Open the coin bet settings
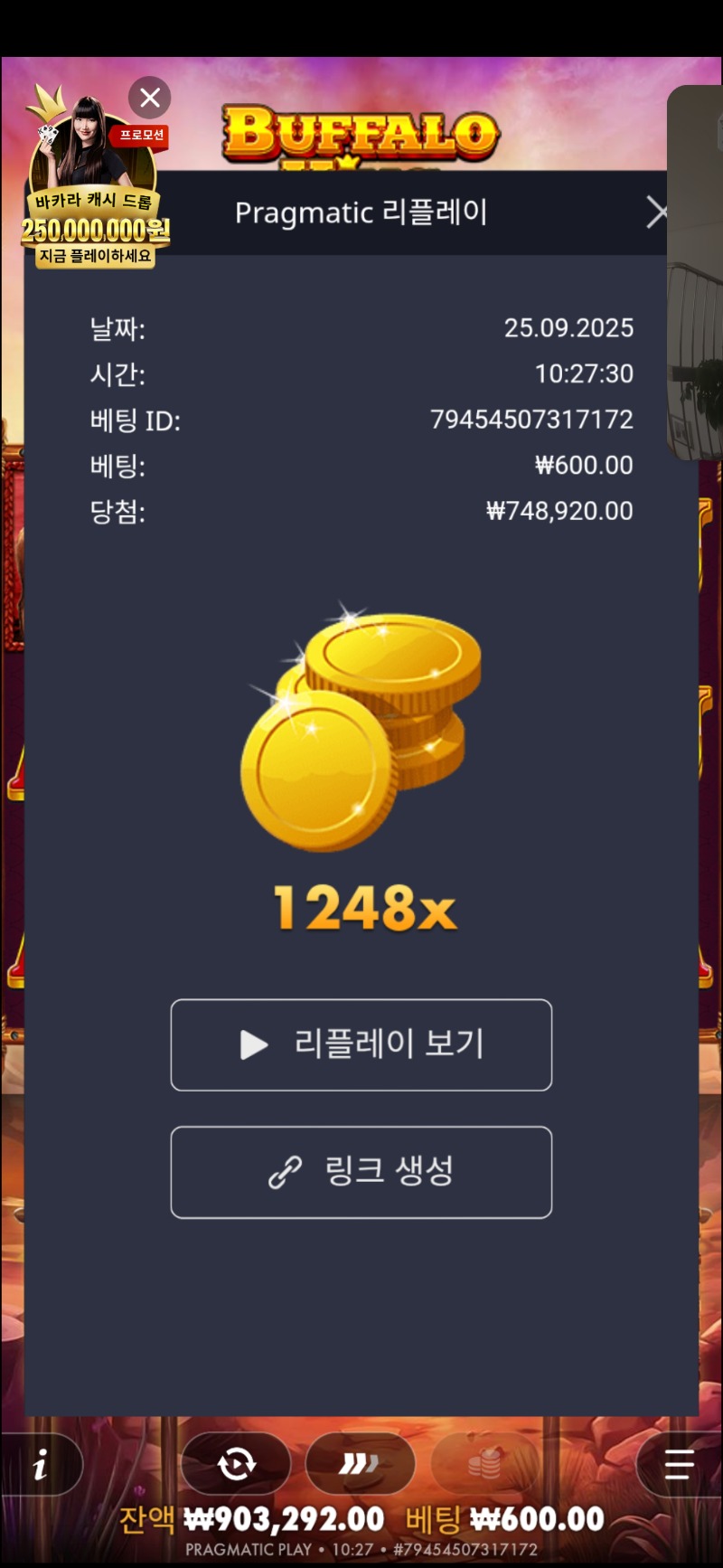Screen dimensions: 723x1568 pos(484,1464)
